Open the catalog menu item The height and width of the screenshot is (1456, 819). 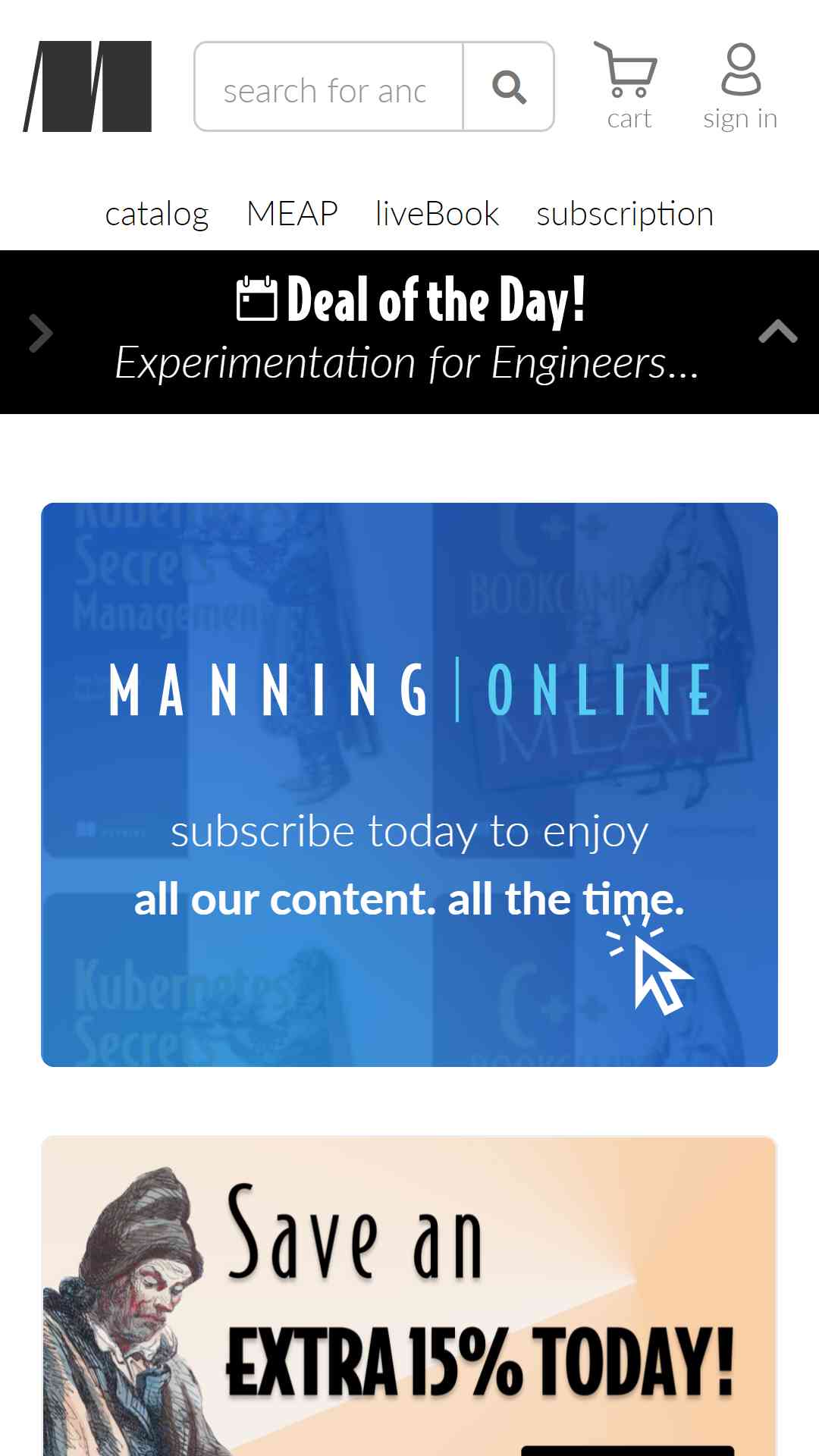click(x=157, y=214)
